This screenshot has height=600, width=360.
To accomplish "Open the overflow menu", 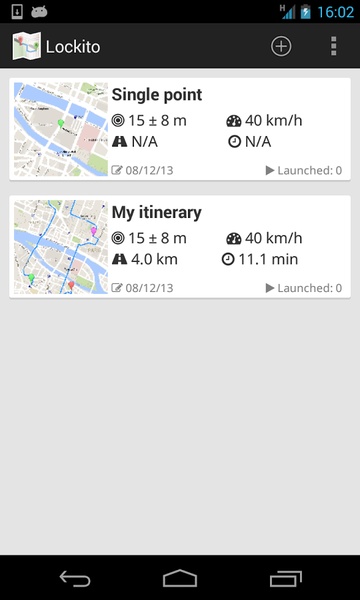I will tap(334, 46).
